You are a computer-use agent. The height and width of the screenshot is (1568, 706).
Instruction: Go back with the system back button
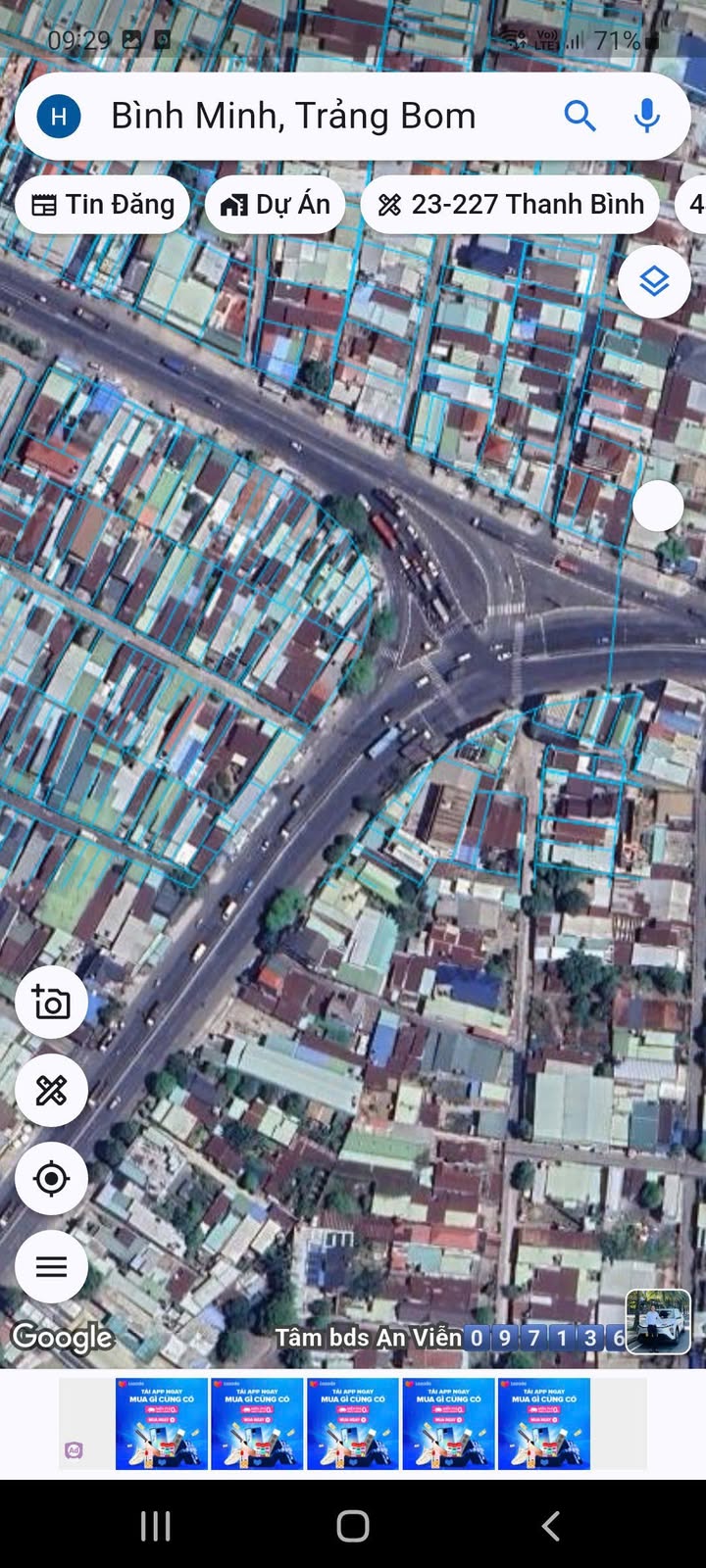click(551, 1525)
